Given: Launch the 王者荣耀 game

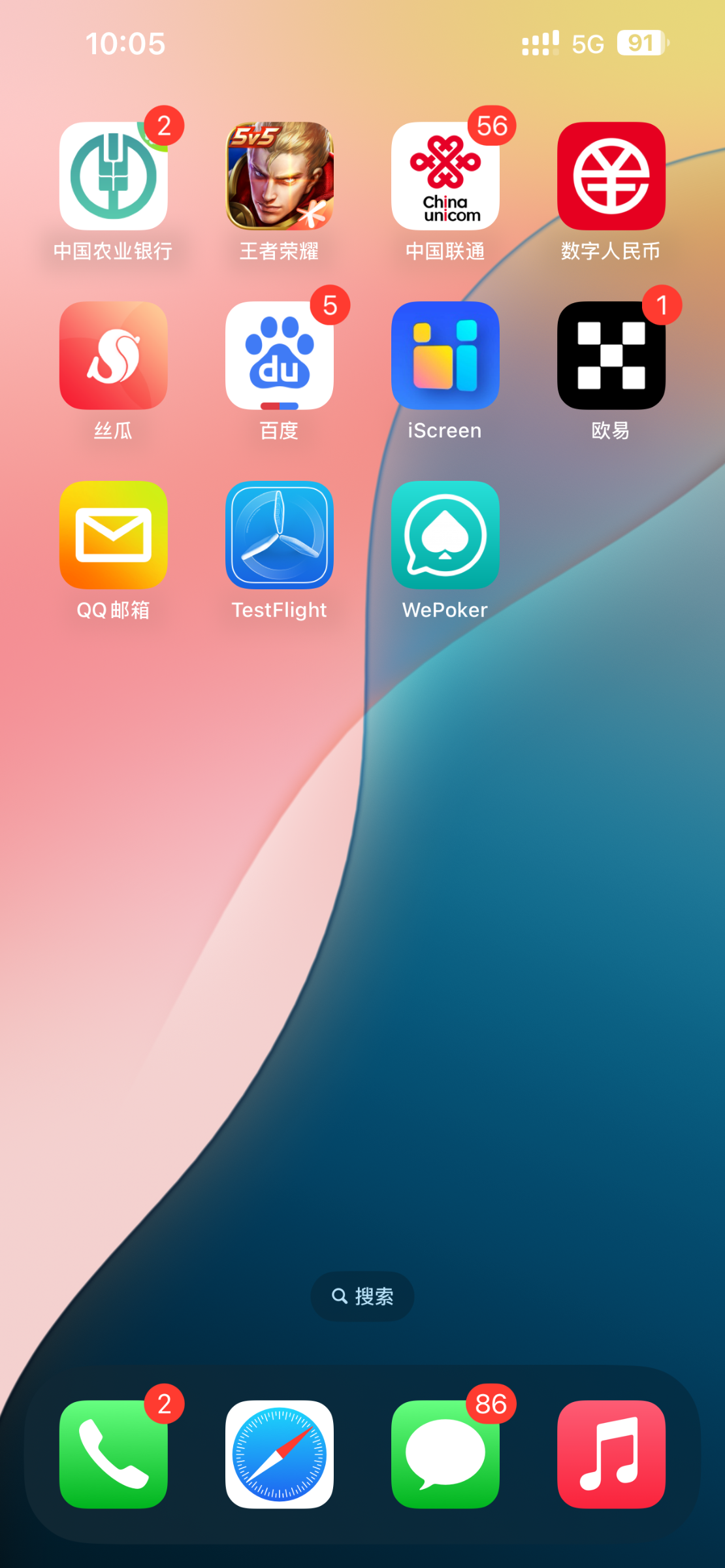Looking at the screenshot, I should (x=280, y=176).
